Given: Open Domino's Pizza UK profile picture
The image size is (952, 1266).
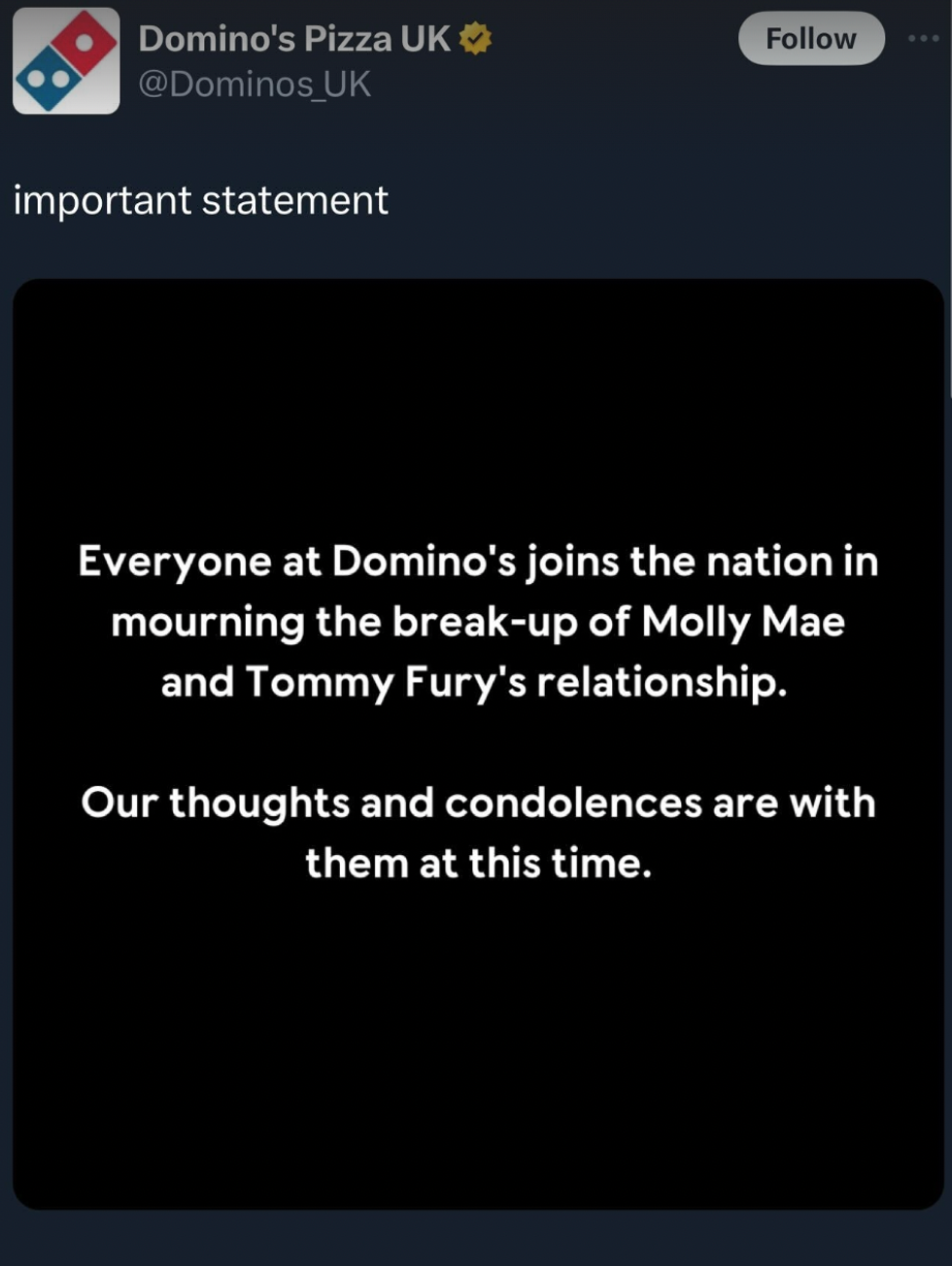Looking at the screenshot, I should point(66,61).
